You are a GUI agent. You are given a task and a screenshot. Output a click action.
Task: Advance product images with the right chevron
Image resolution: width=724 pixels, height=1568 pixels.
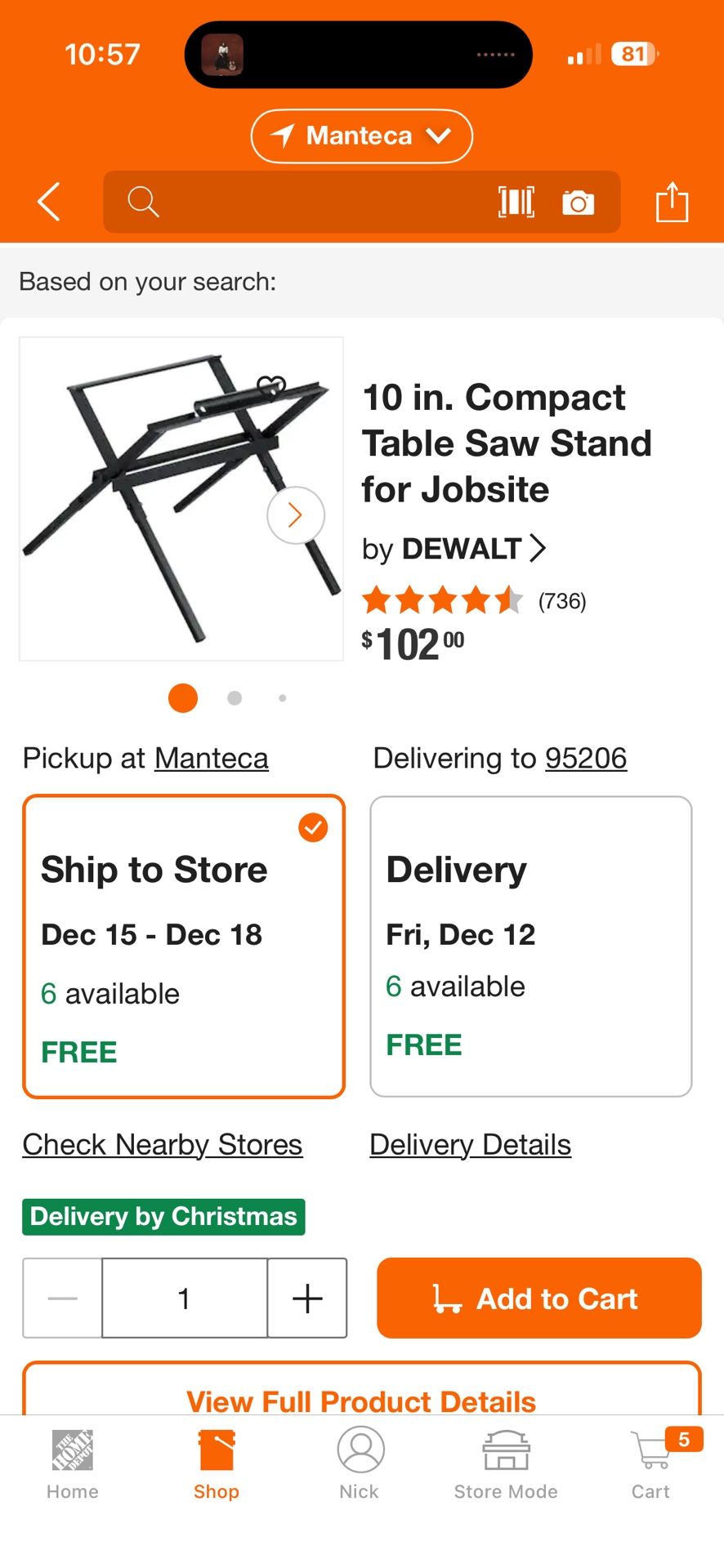click(296, 515)
